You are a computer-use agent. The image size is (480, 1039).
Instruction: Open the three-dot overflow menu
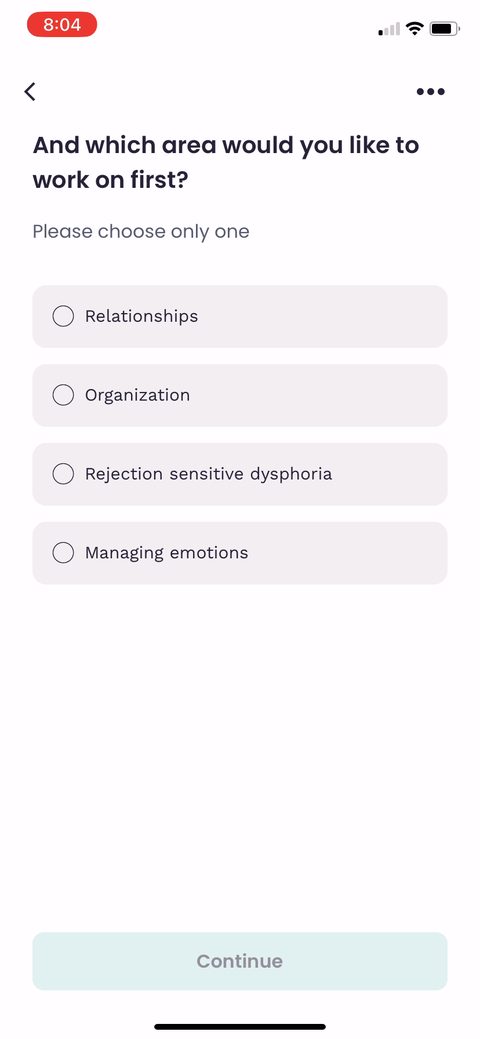431,91
